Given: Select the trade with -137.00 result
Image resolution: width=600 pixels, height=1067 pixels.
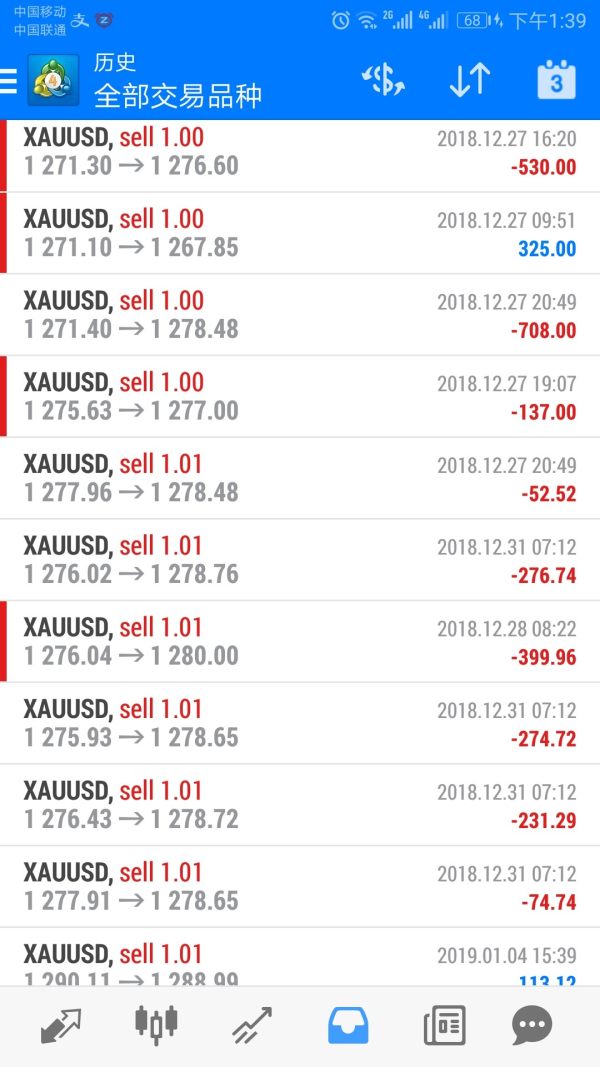Looking at the screenshot, I should (300, 397).
